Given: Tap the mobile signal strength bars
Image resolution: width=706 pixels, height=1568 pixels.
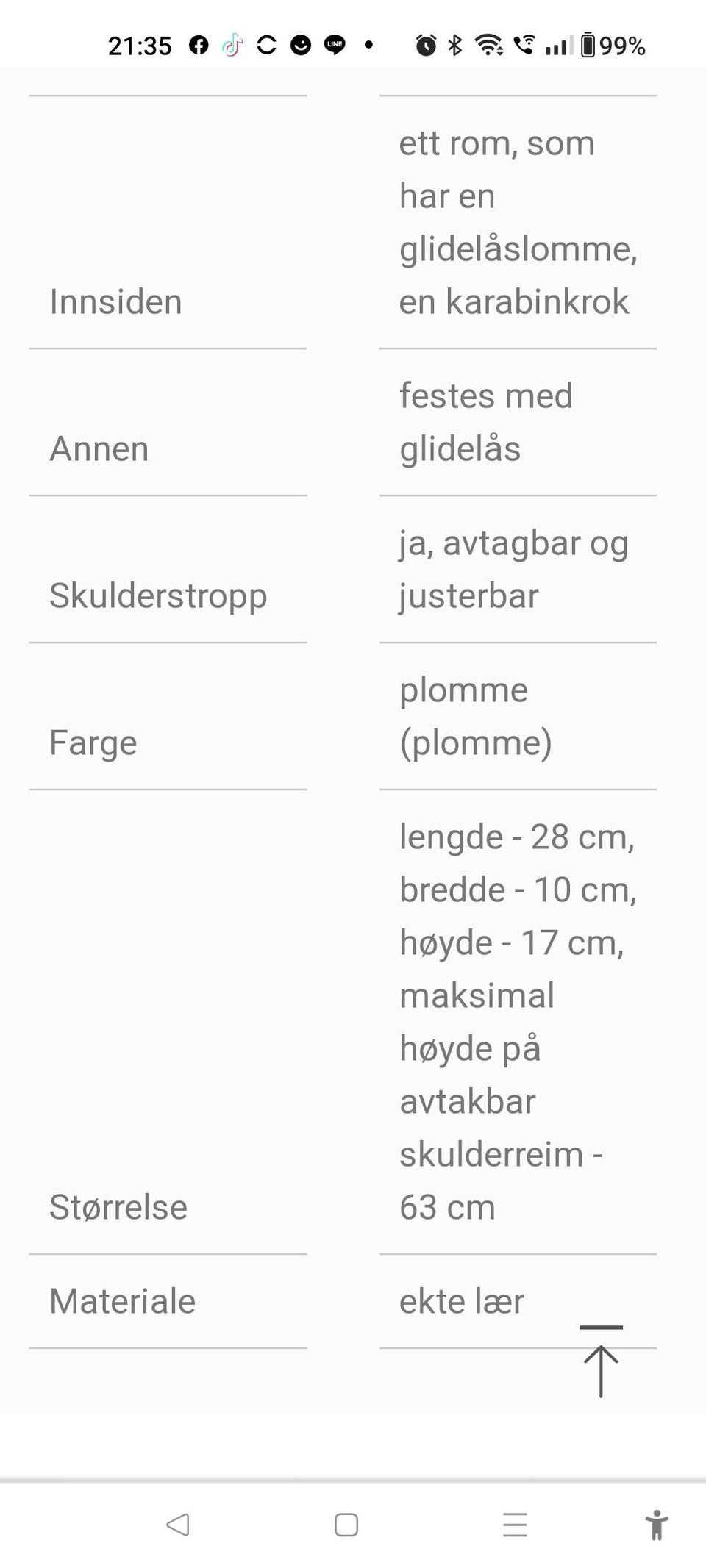Looking at the screenshot, I should pyautogui.click(x=557, y=45).
